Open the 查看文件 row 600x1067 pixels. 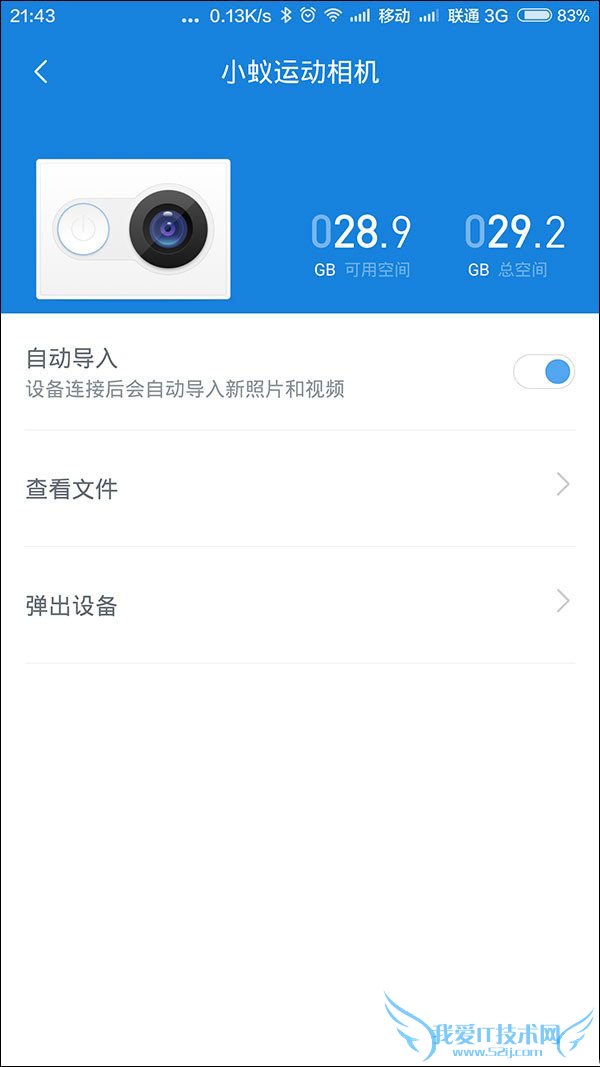point(300,489)
